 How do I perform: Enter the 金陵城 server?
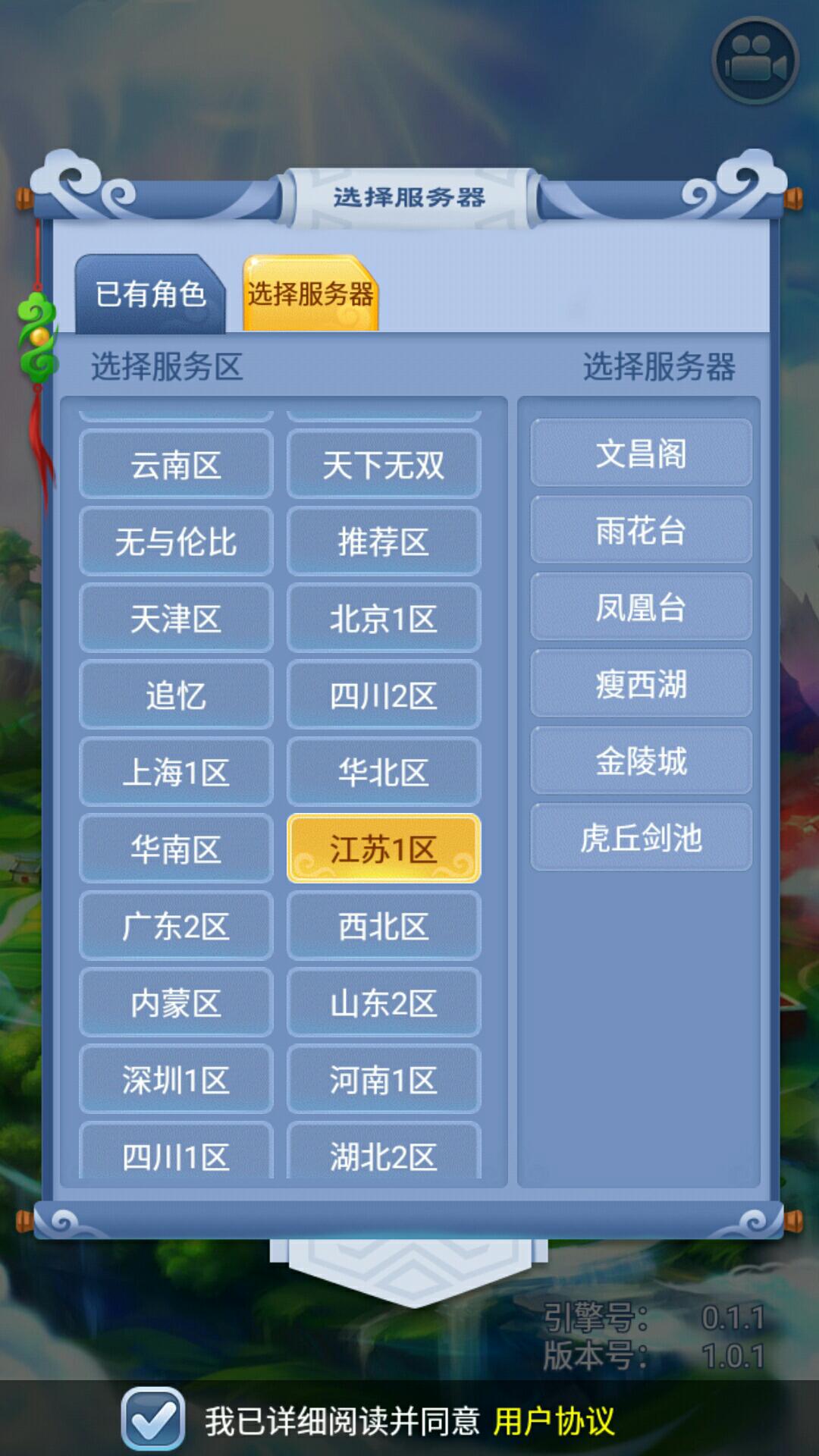coord(641,761)
